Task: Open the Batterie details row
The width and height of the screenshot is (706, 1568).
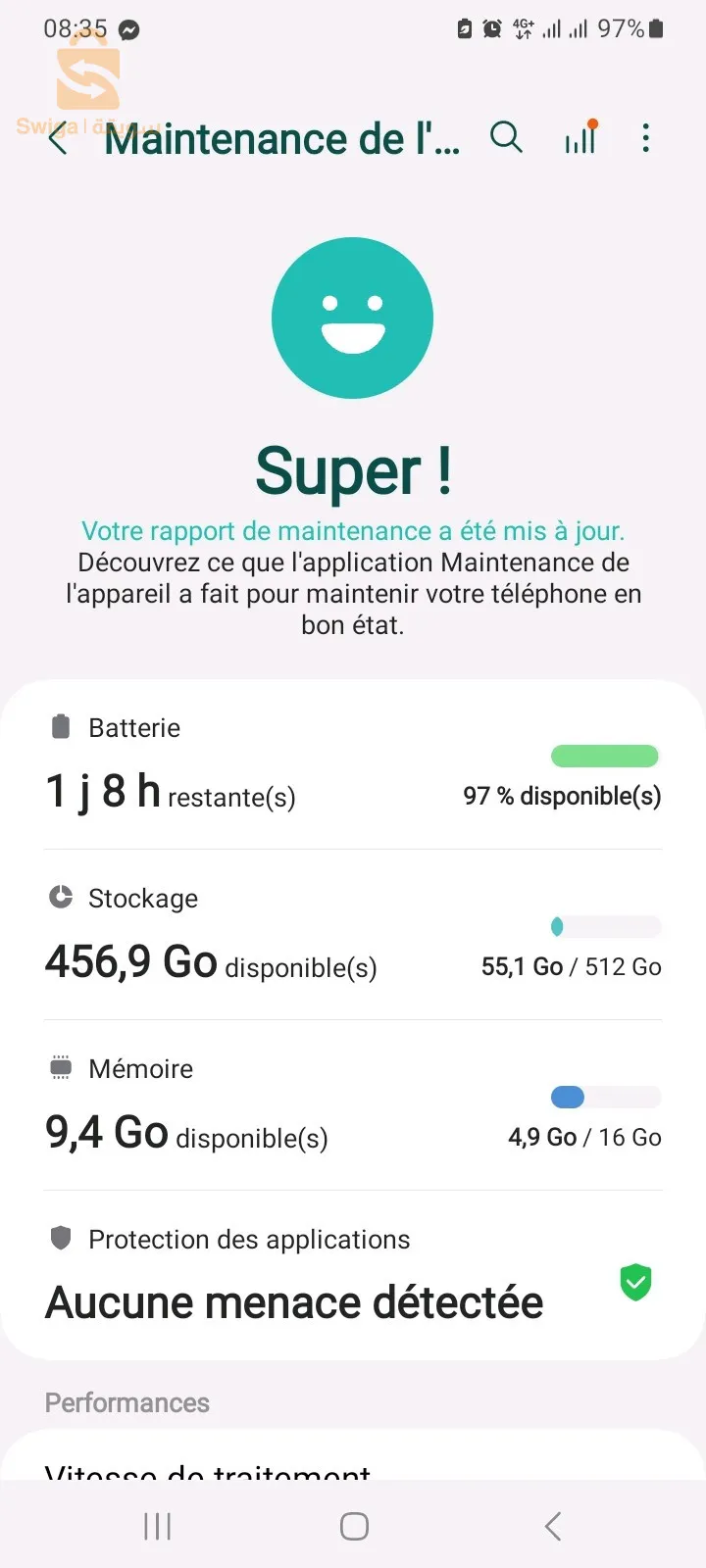Action: [x=353, y=766]
